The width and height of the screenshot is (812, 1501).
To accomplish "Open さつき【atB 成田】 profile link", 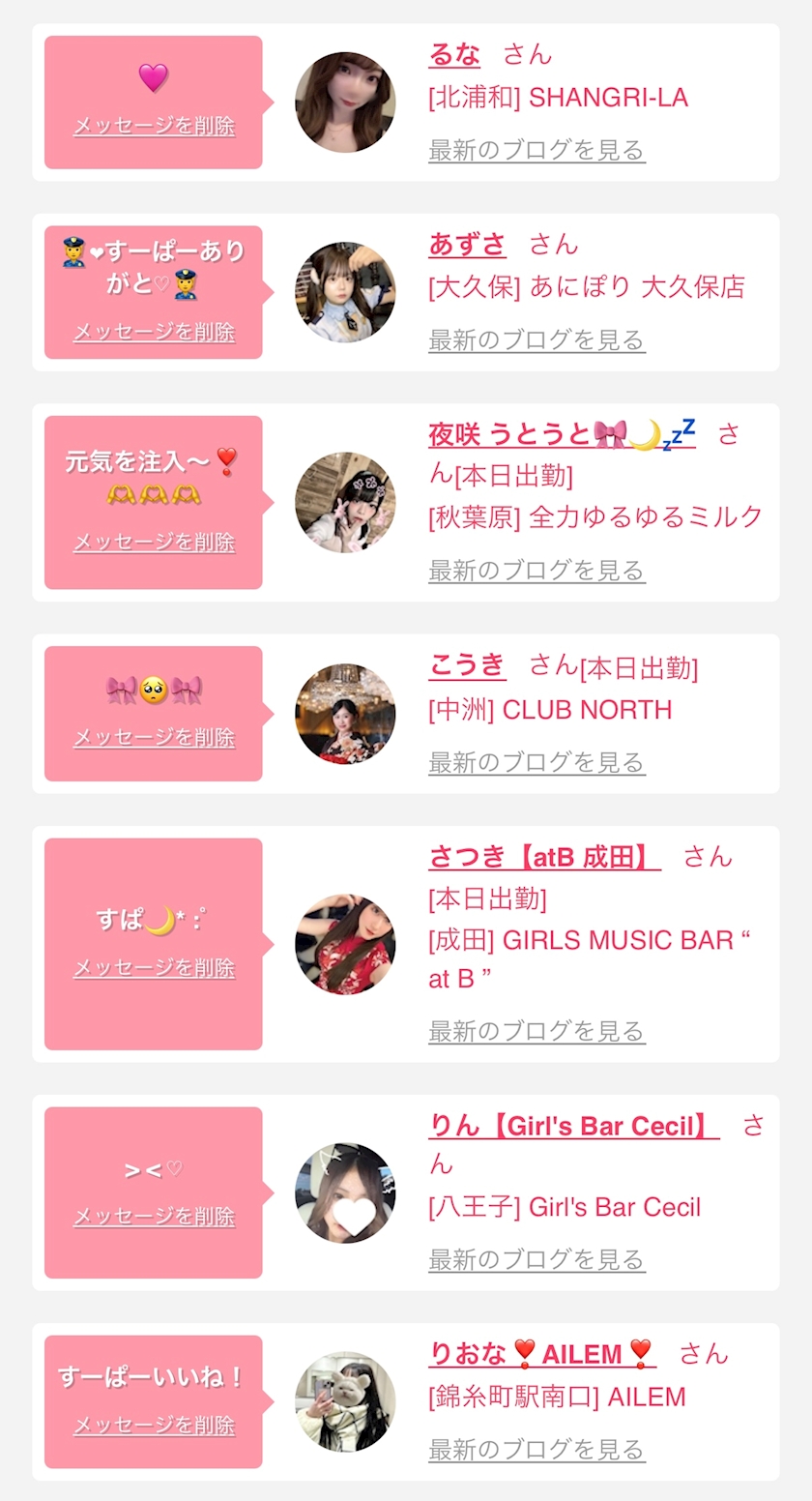I will coord(544,856).
